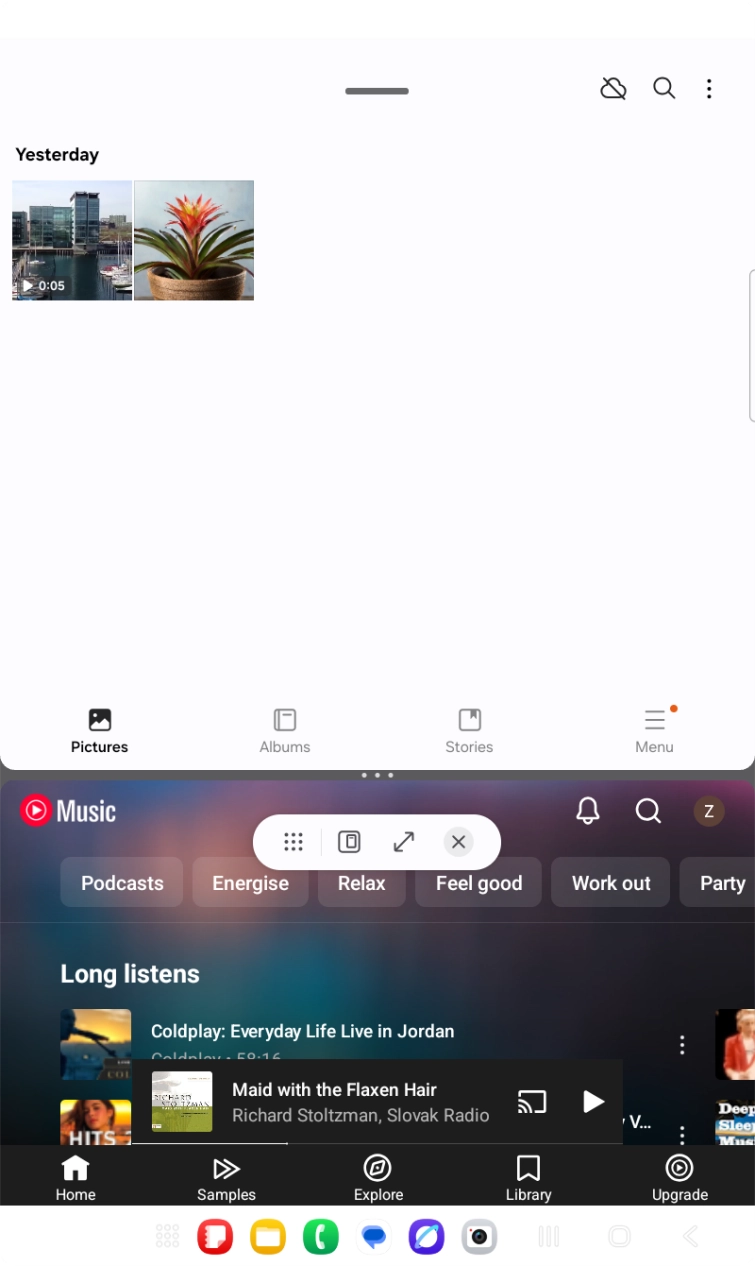755x1266 pixels.
Task: Open the Coldplay episode three-dot menu
Action: [x=681, y=1044]
